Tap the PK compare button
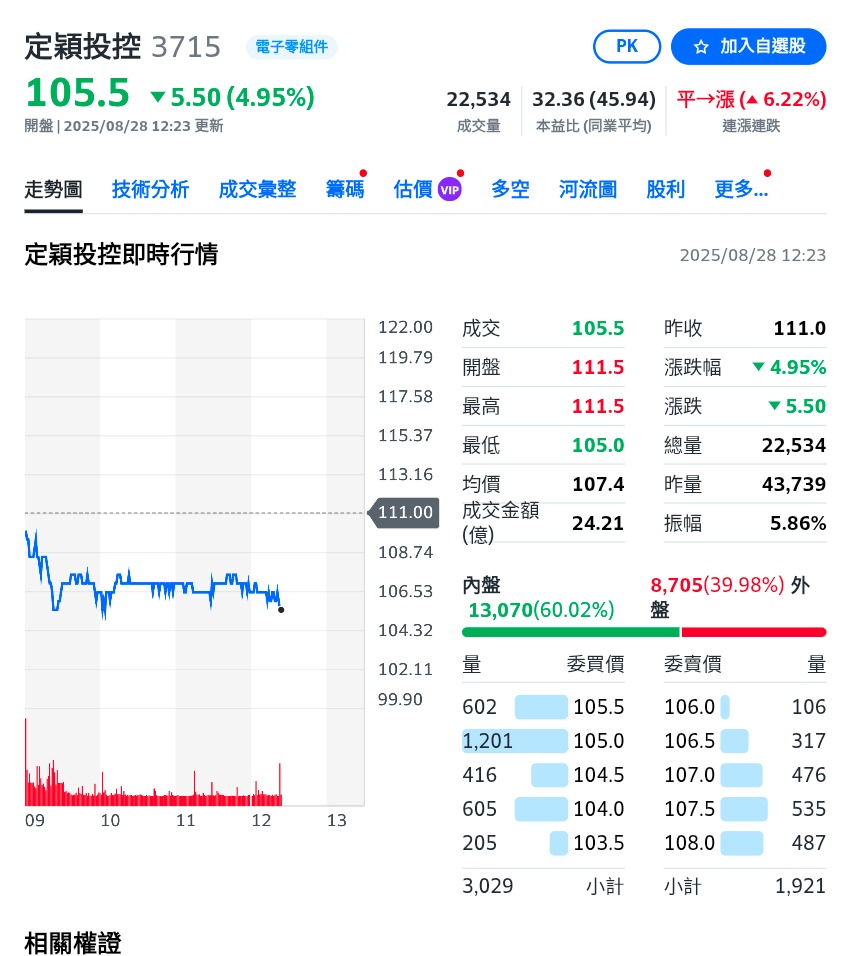The width and height of the screenshot is (846, 956). 627,46
